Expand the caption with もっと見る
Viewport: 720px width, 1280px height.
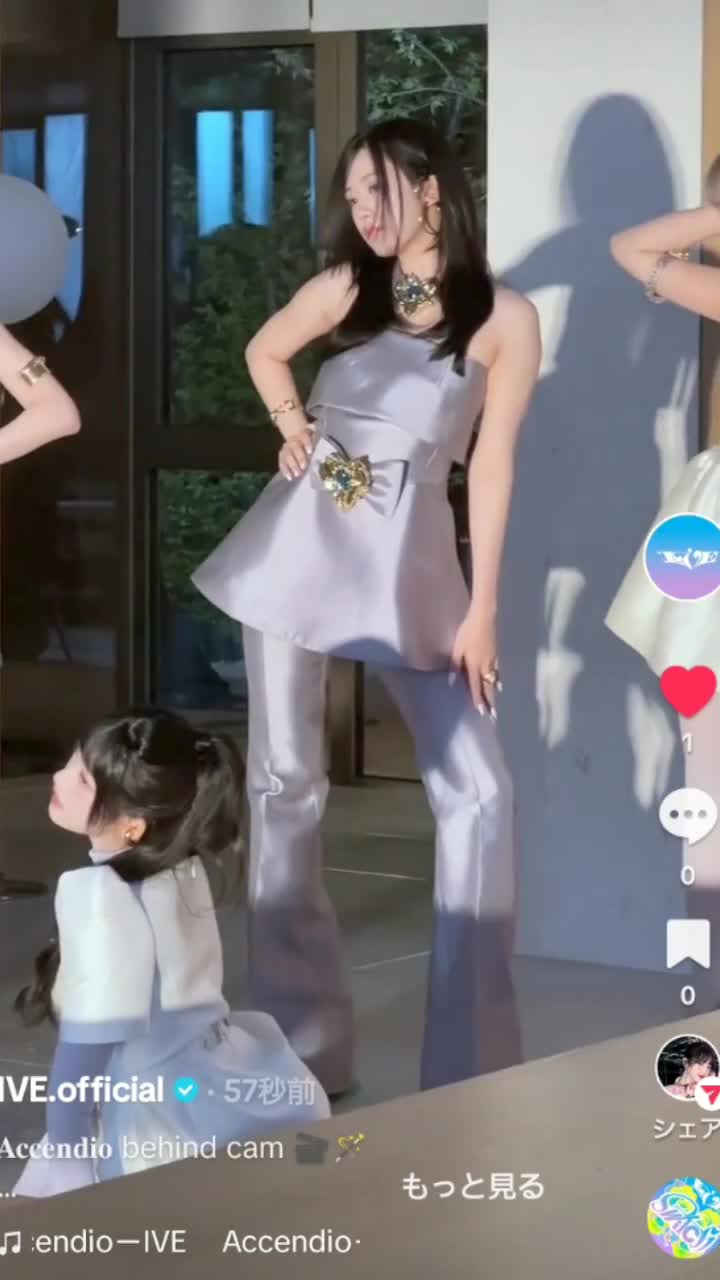pyautogui.click(x=473, y=1187)
